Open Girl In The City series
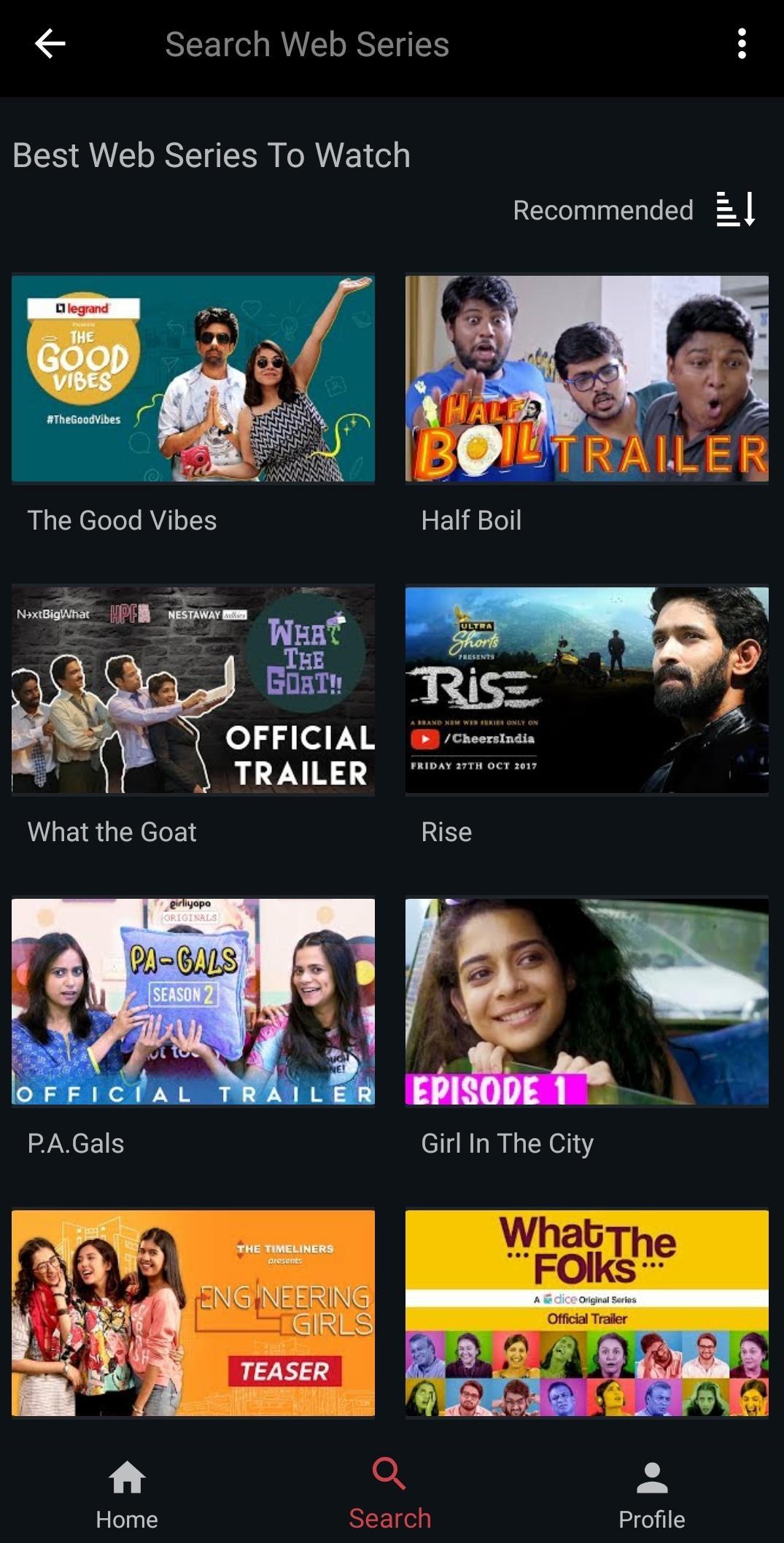This screenshot has width=784, height=1543. [x=586, y=1002]
